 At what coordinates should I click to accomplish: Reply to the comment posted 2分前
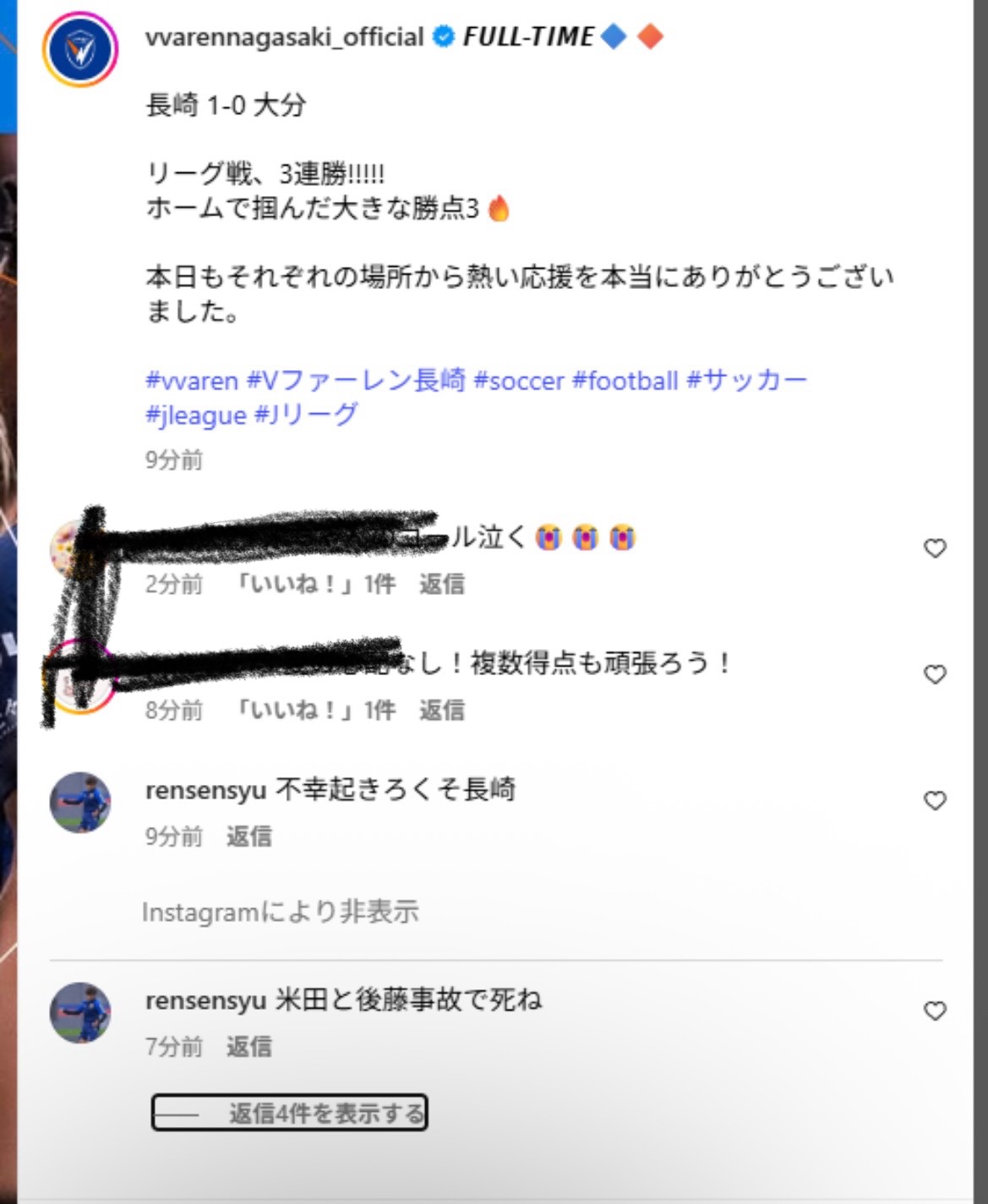coord(441,584)
